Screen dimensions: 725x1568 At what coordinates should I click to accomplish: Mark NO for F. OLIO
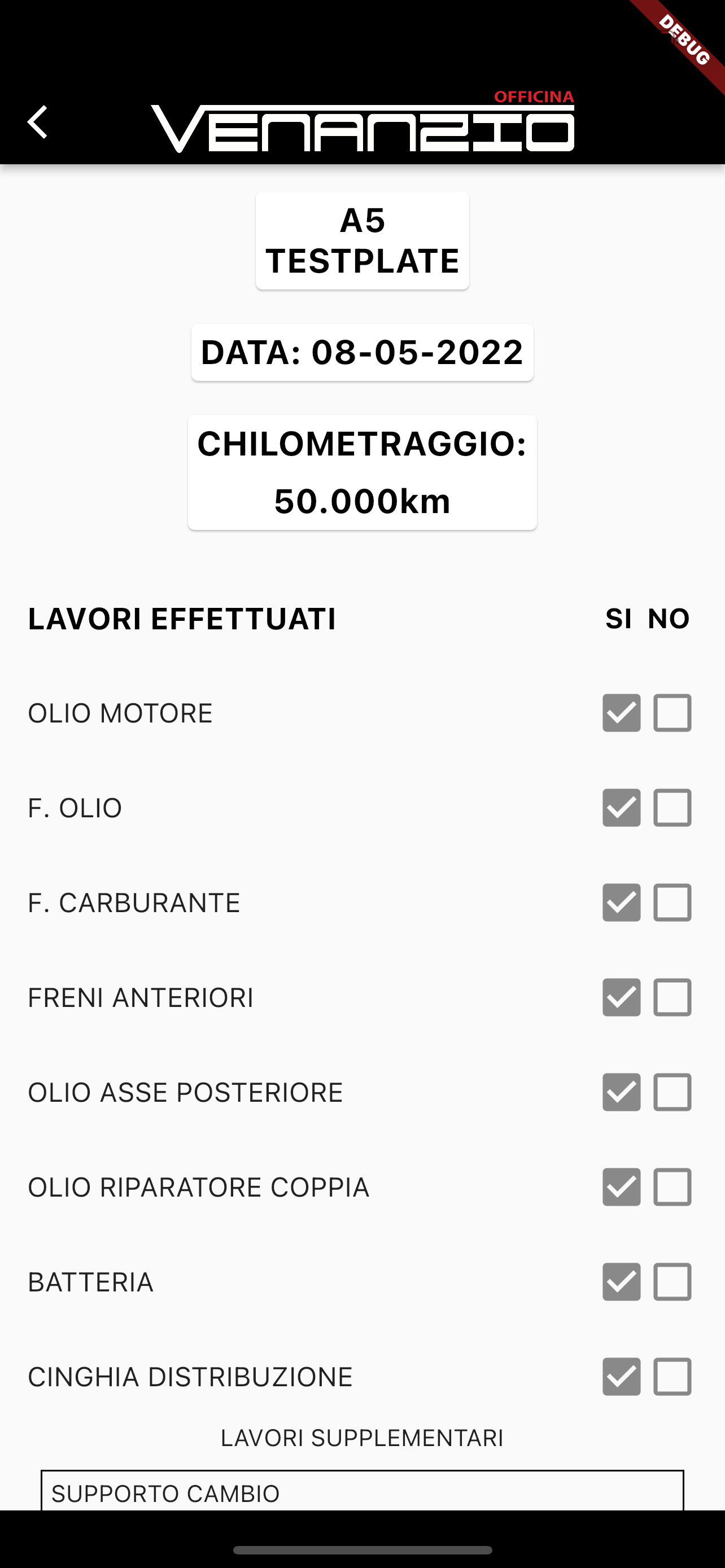tap(672, 808)
